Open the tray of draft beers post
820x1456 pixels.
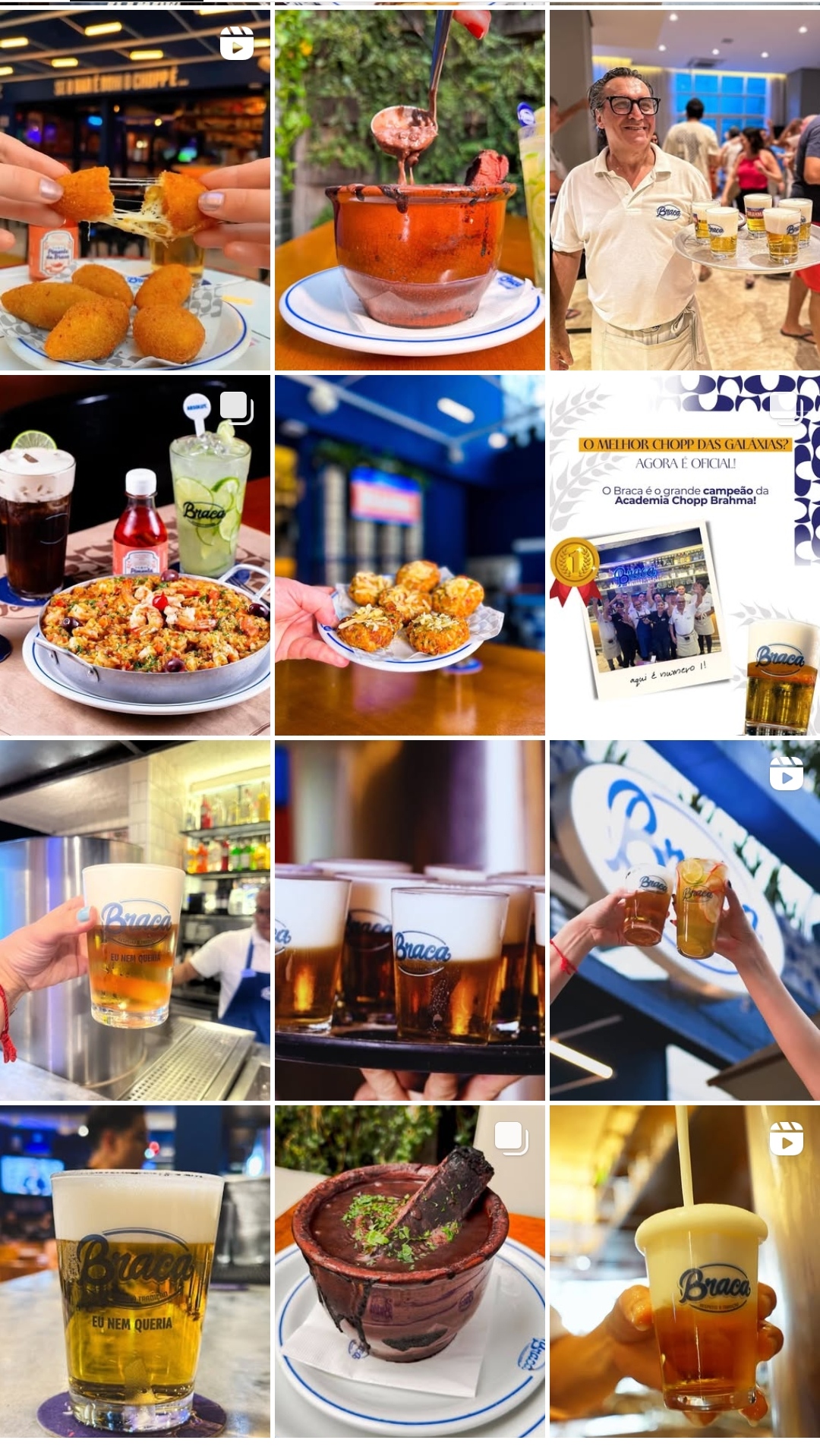(409, 920)
